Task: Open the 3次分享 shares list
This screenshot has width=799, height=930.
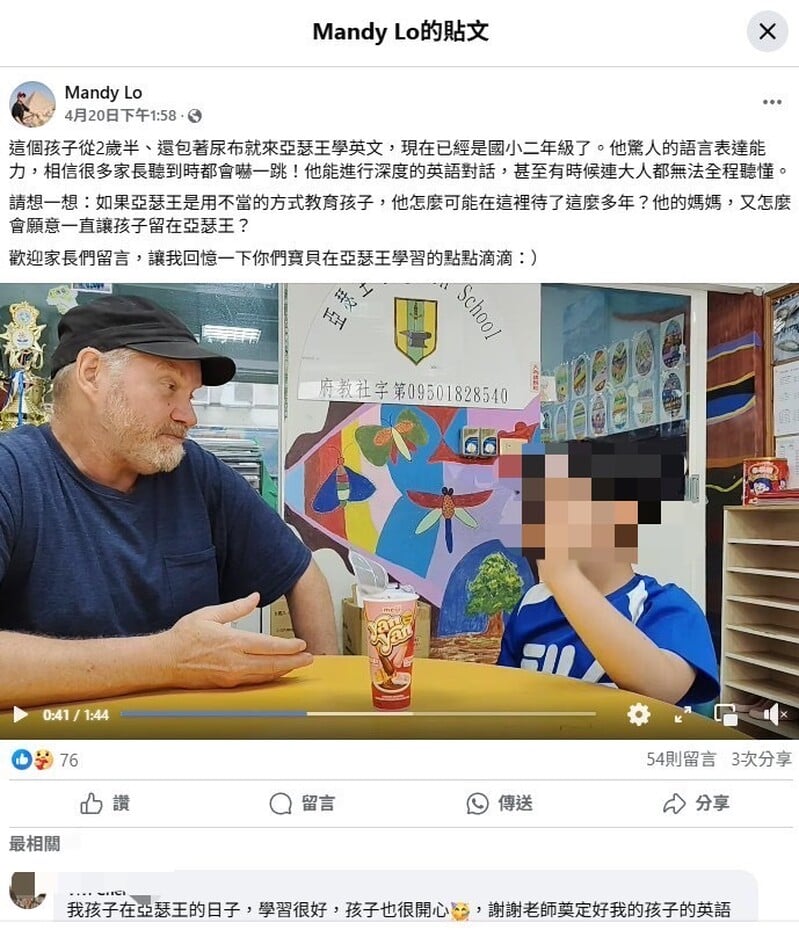Action: coord(761,760)
